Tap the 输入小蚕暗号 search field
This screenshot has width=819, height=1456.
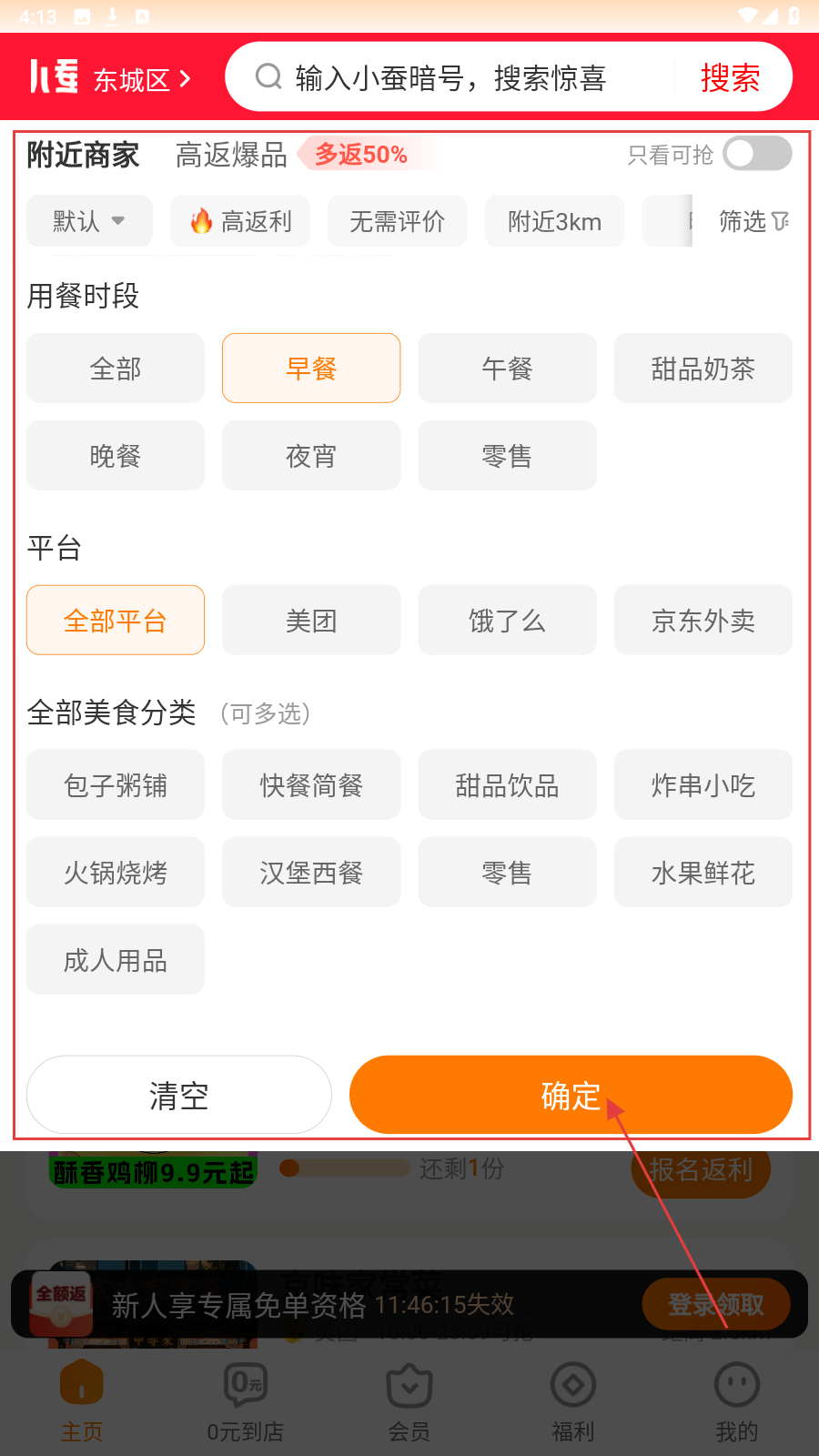pyautogui.click(x=450, y=78)
